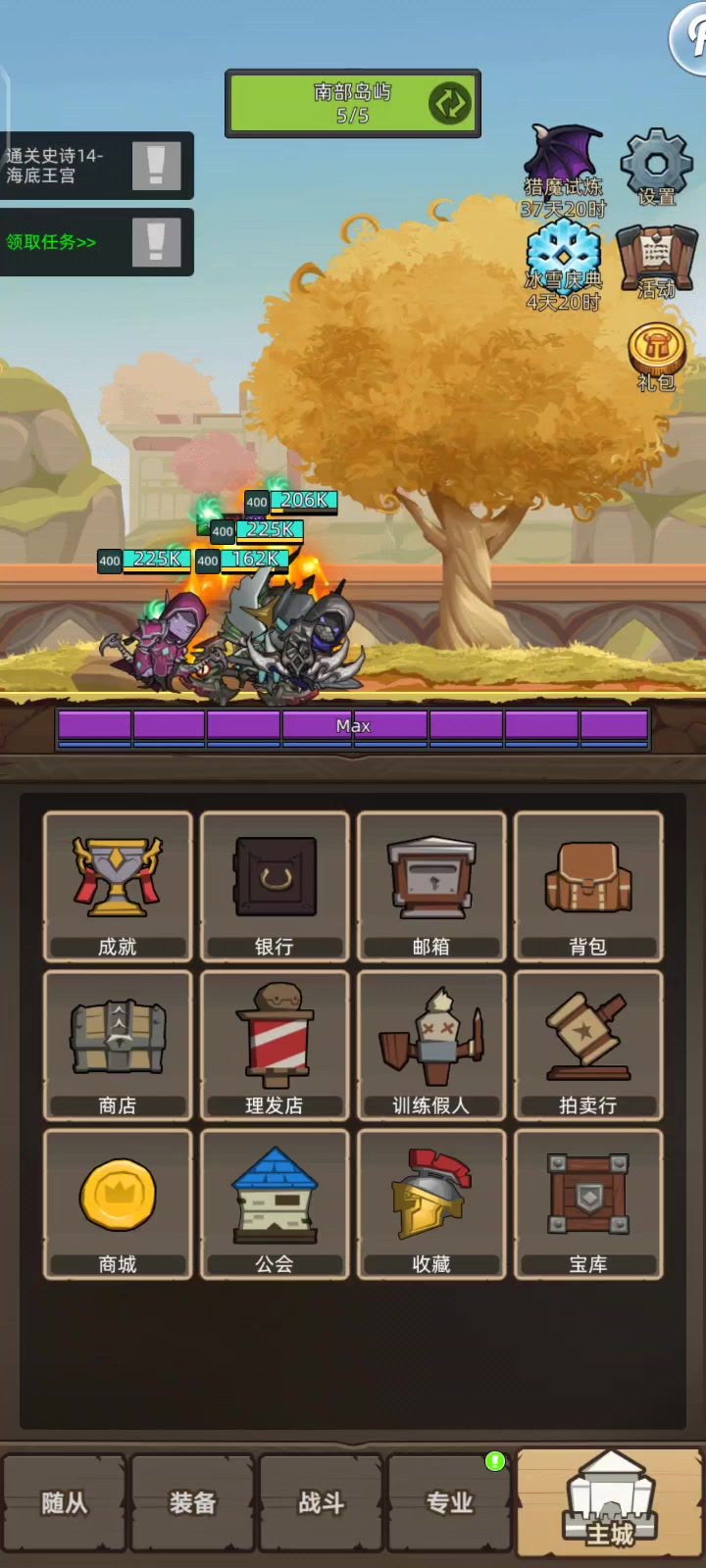Check the 邮箱 mailbox
The image size is (706, 1568).
coord(431,886)
